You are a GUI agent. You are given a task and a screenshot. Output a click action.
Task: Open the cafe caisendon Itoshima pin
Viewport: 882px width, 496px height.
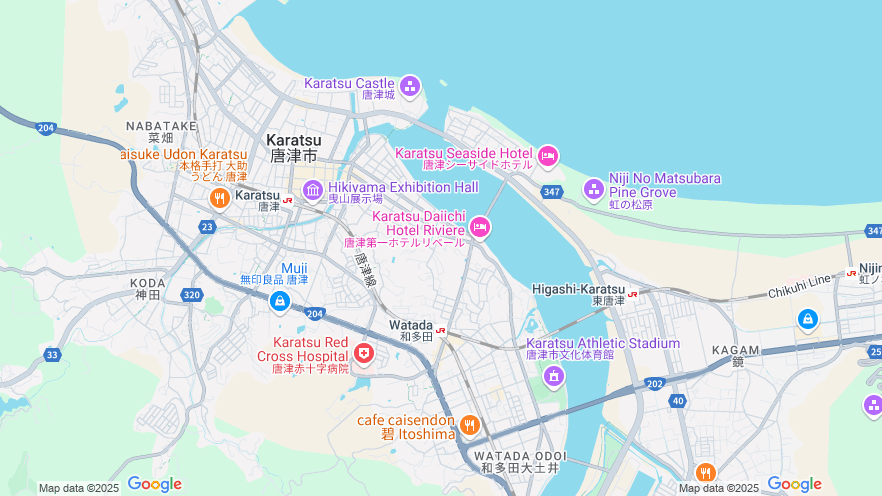[x=469, y=427]
